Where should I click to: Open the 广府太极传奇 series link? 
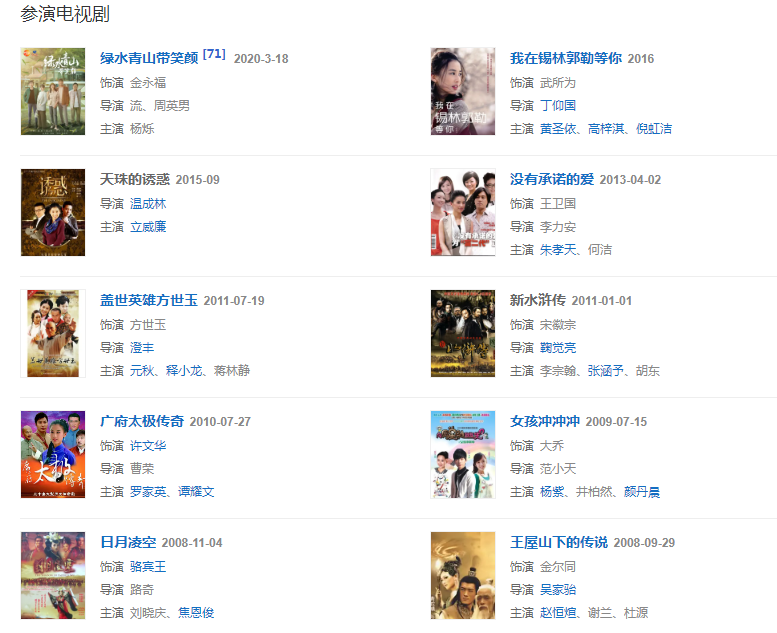pos(142,421)
